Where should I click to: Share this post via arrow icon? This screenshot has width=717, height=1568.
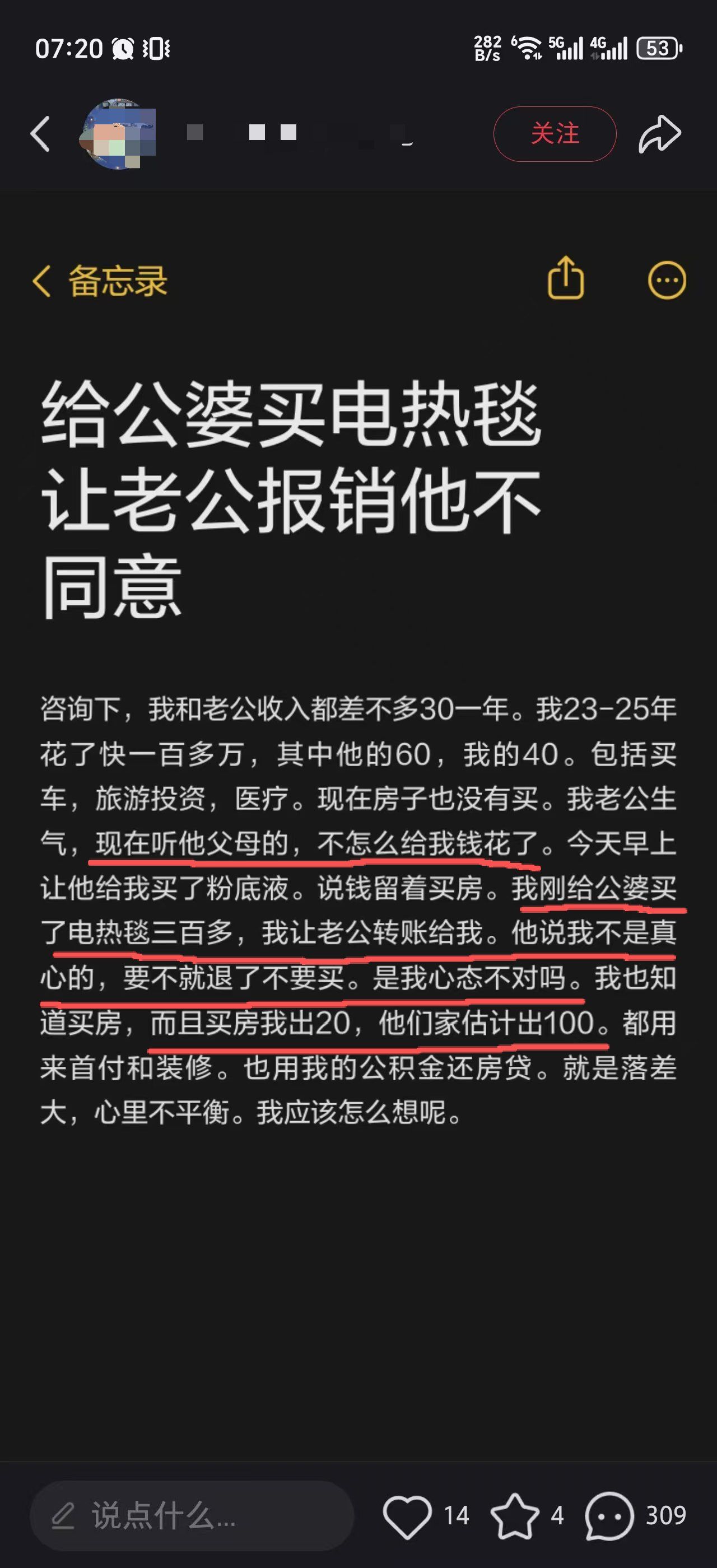tap(660, 134)
